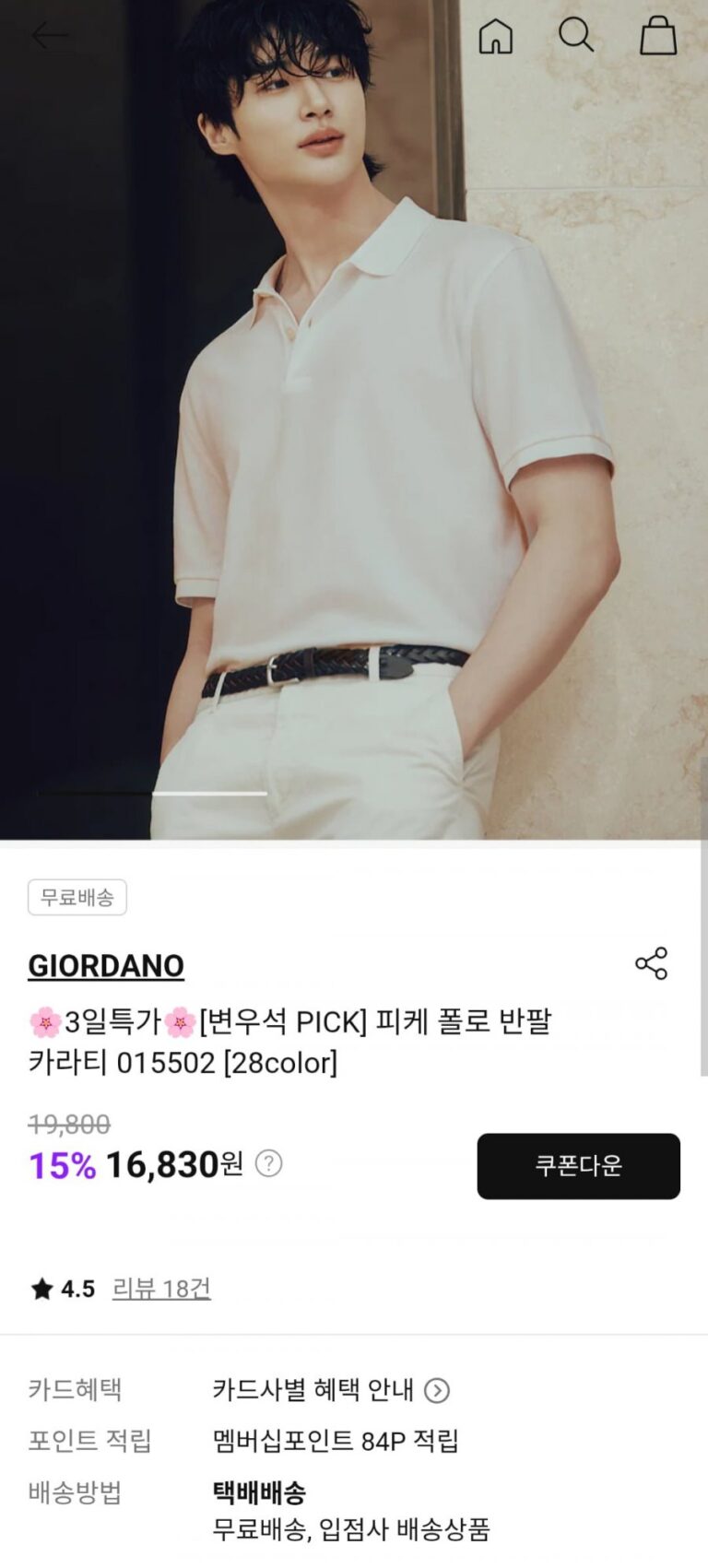Show price info via the question mark
Image resolution: width=708 pixels, height=1568 pixels.
pyautogui.click(x=268, y=1164)
